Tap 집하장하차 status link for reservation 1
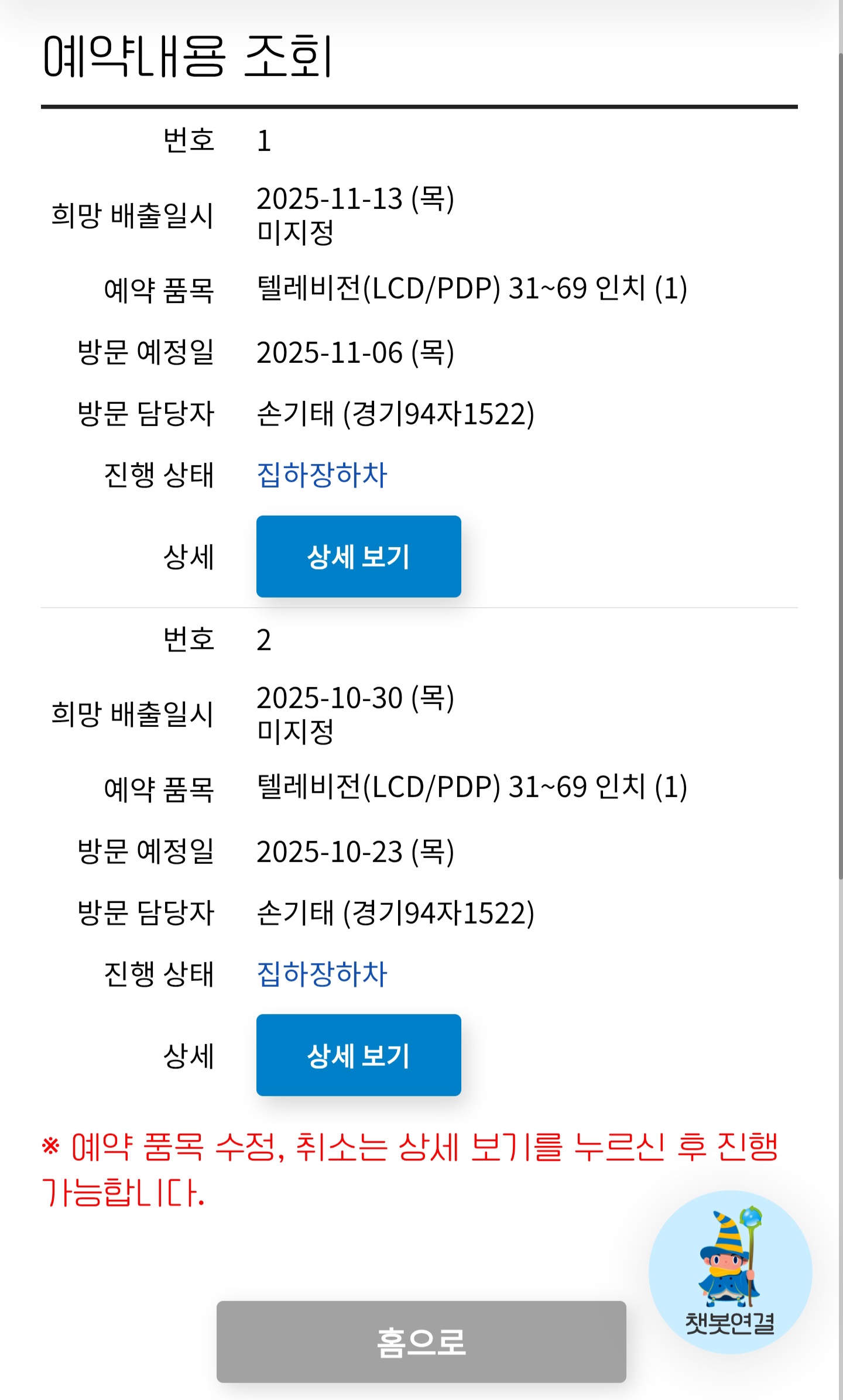The image size is (843, 1400). (x=322, y=474)
